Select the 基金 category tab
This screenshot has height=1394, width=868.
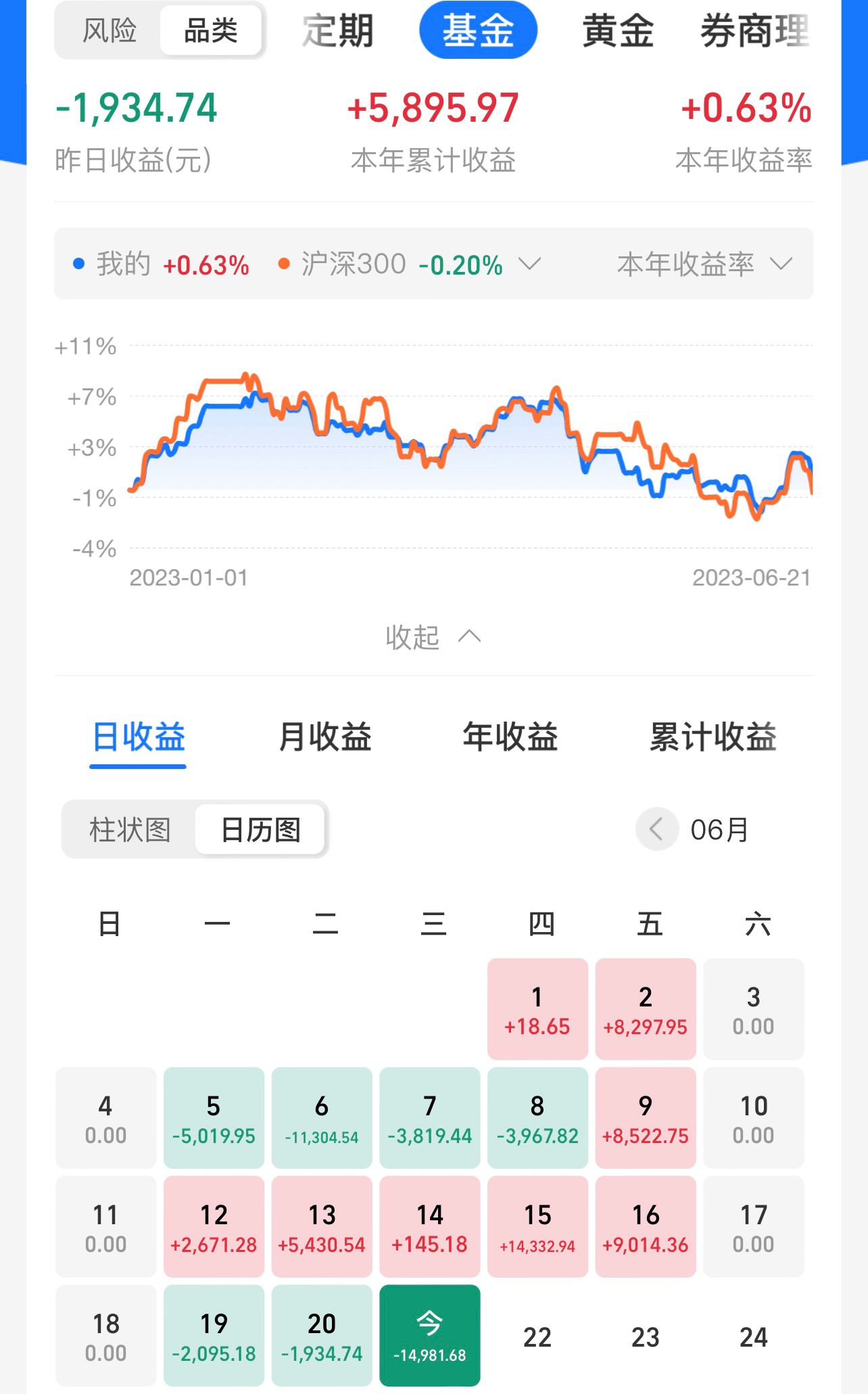point(478,30)
